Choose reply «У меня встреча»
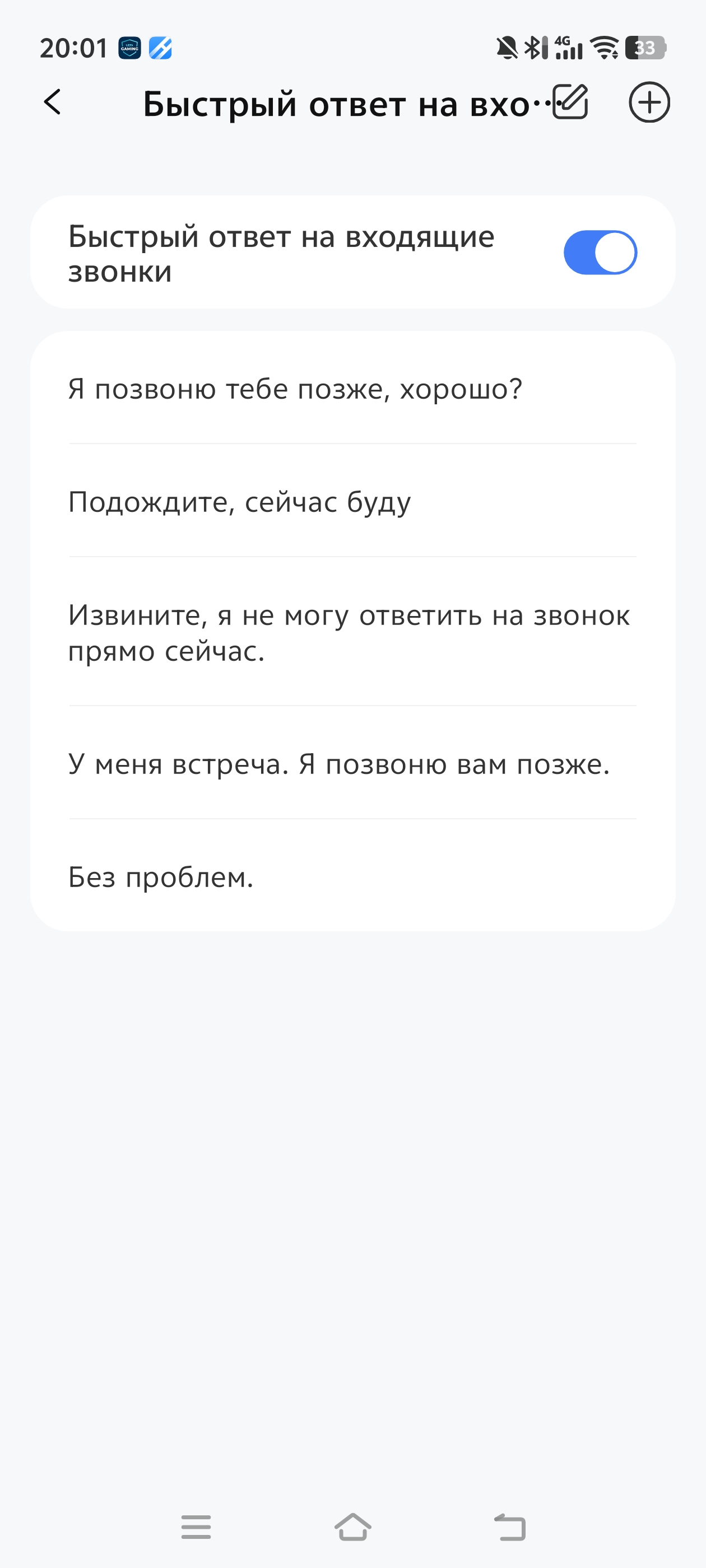 (352, 763)
